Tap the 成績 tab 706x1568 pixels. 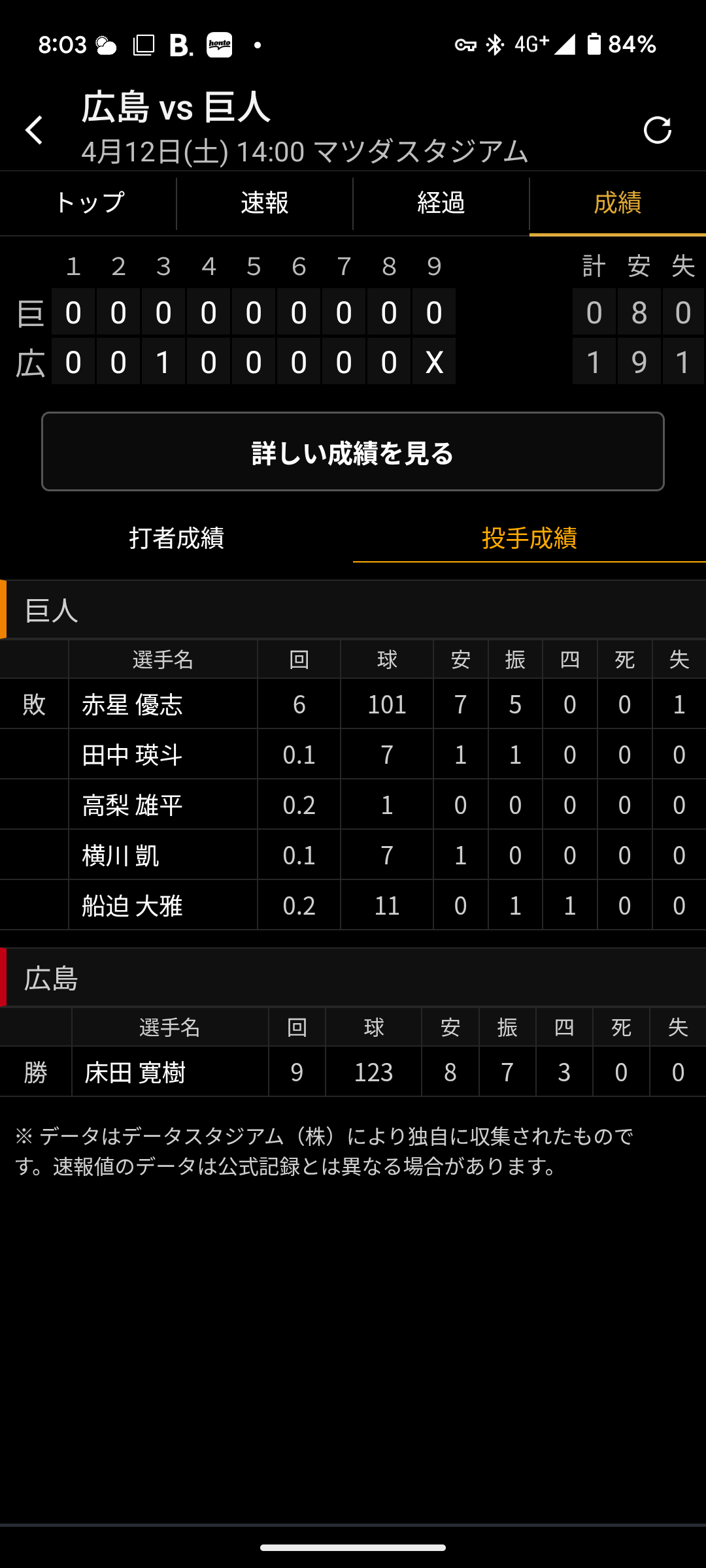pyautogui.click(x=617, y=203)
